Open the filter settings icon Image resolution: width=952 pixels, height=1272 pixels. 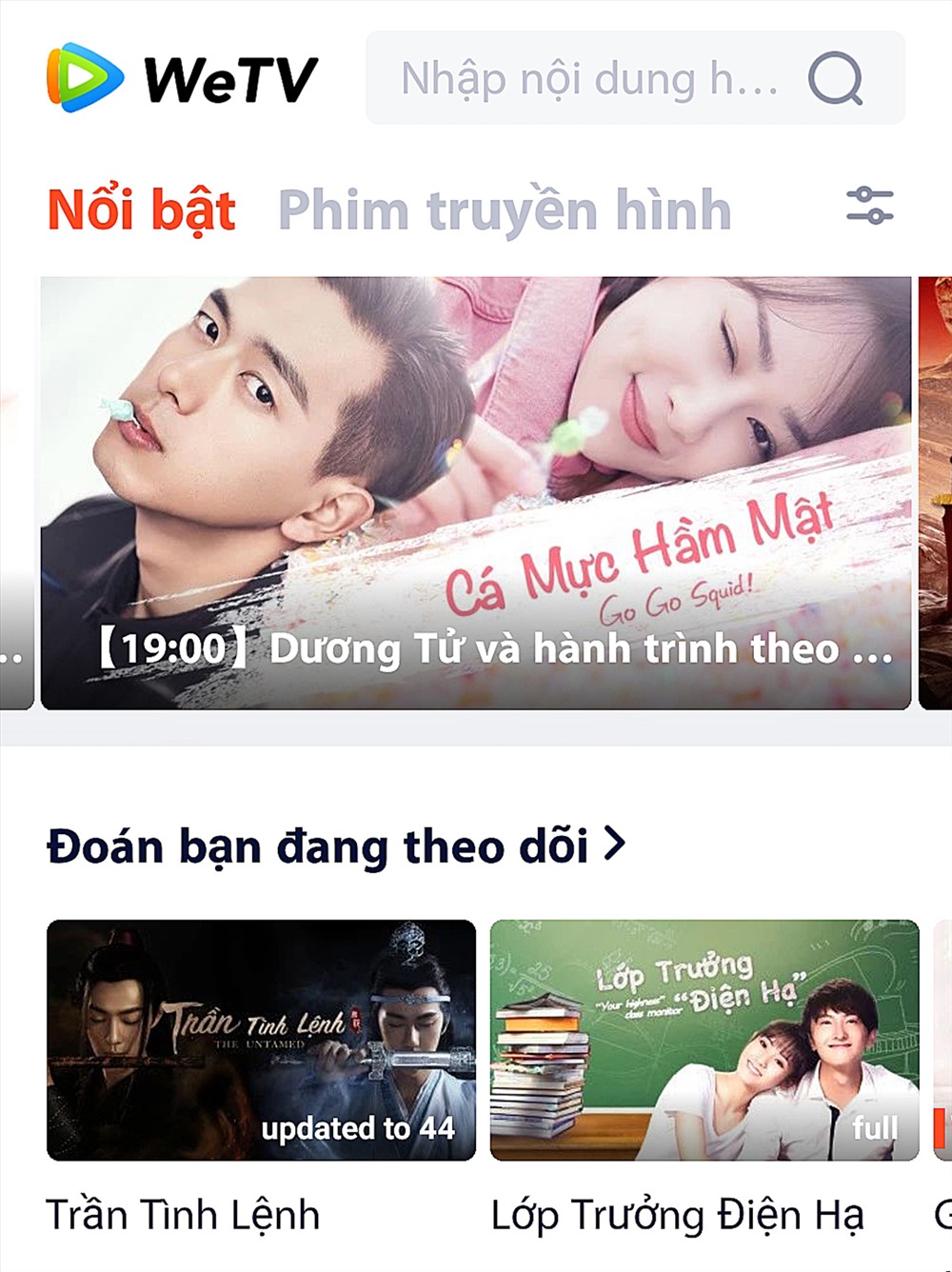[869, 206]
